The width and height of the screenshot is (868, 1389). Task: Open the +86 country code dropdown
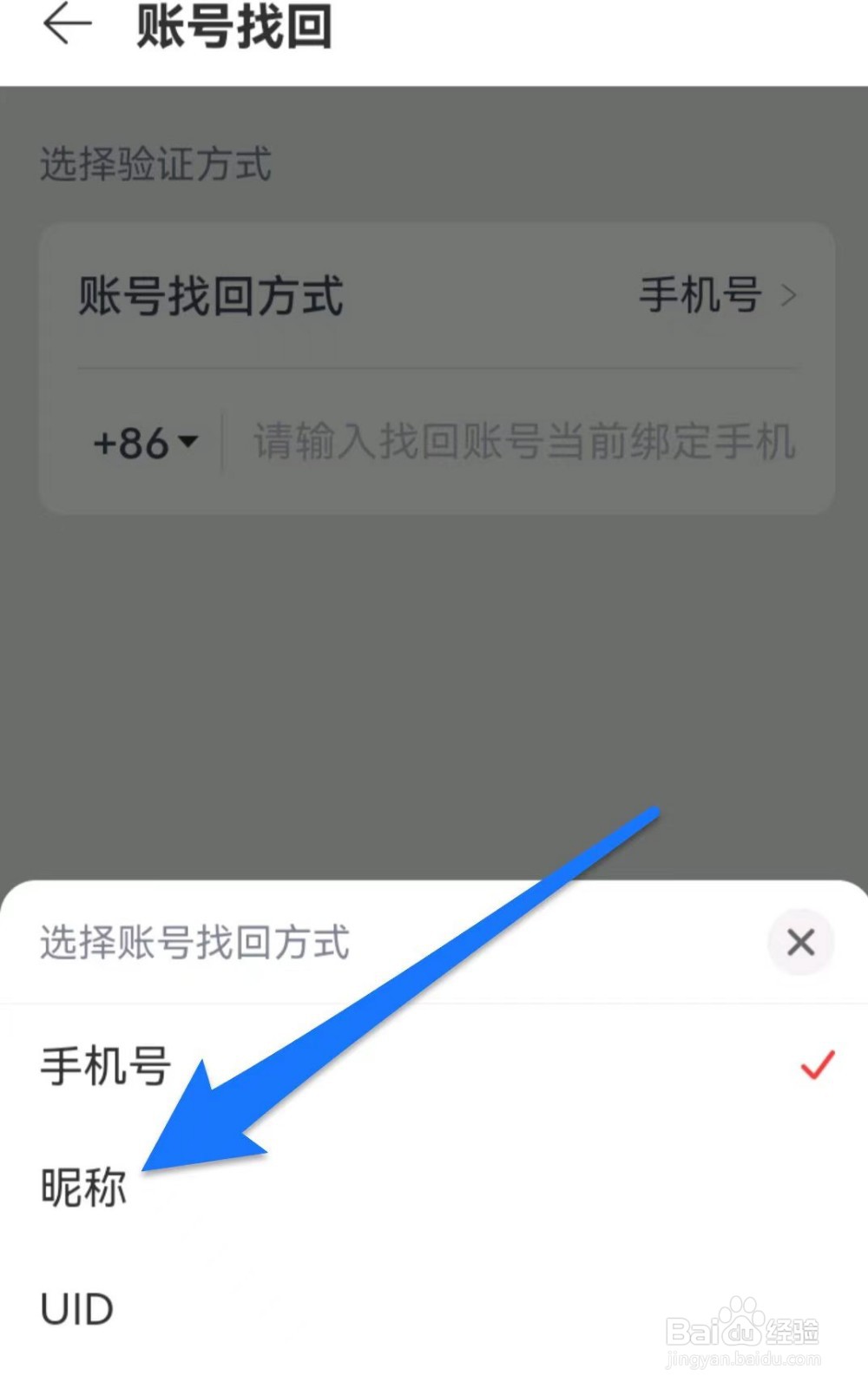[143, 444]
